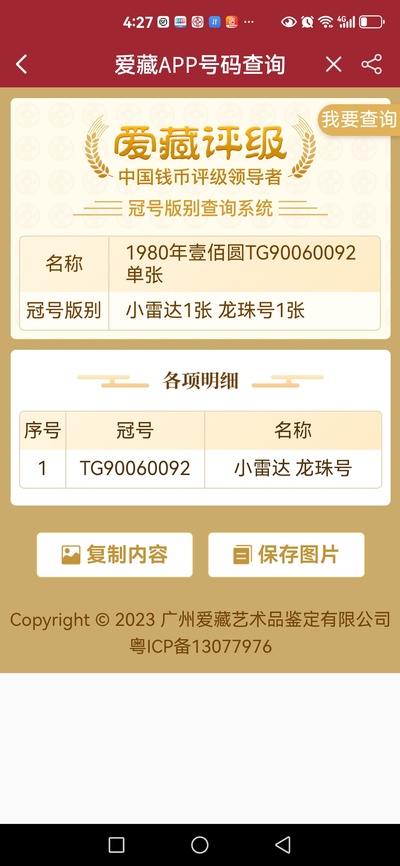This screenshot has height=866, width=400.
Task: Open recent apps from navigation bar
Action: (117, 844)
